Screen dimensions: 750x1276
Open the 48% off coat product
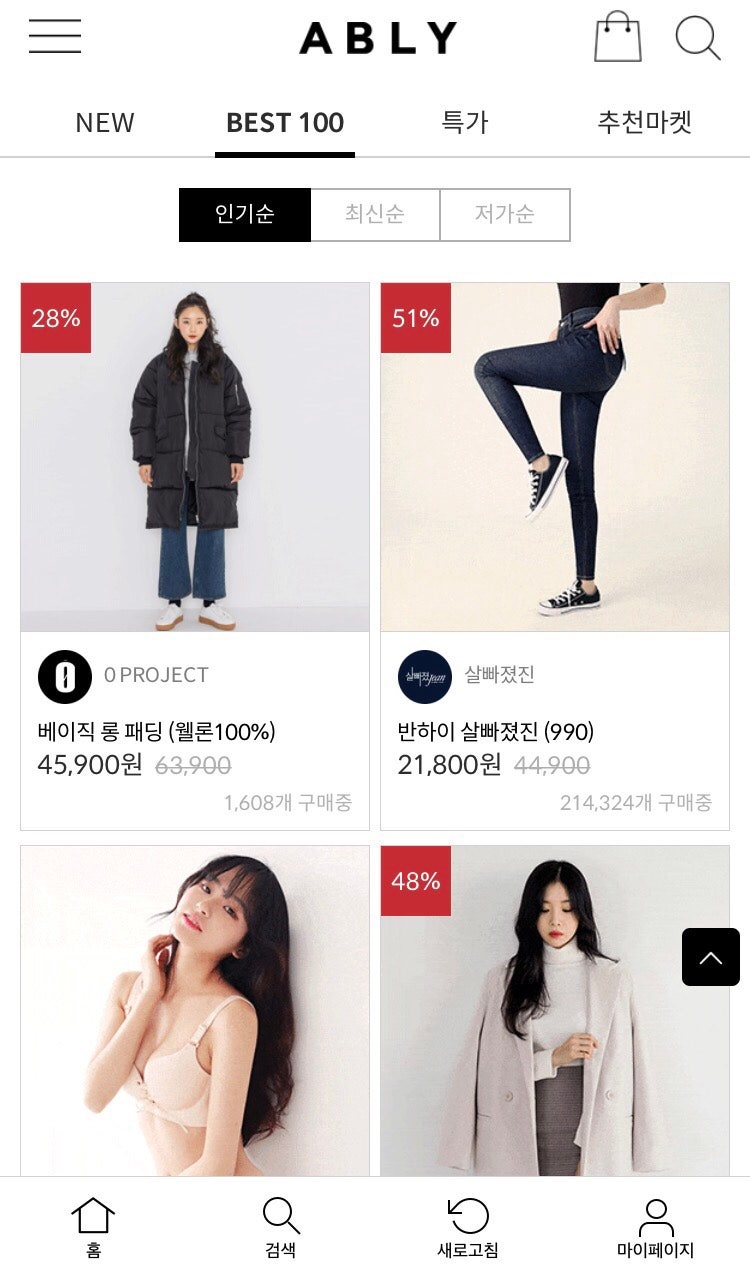click(x=555, y=1010)
